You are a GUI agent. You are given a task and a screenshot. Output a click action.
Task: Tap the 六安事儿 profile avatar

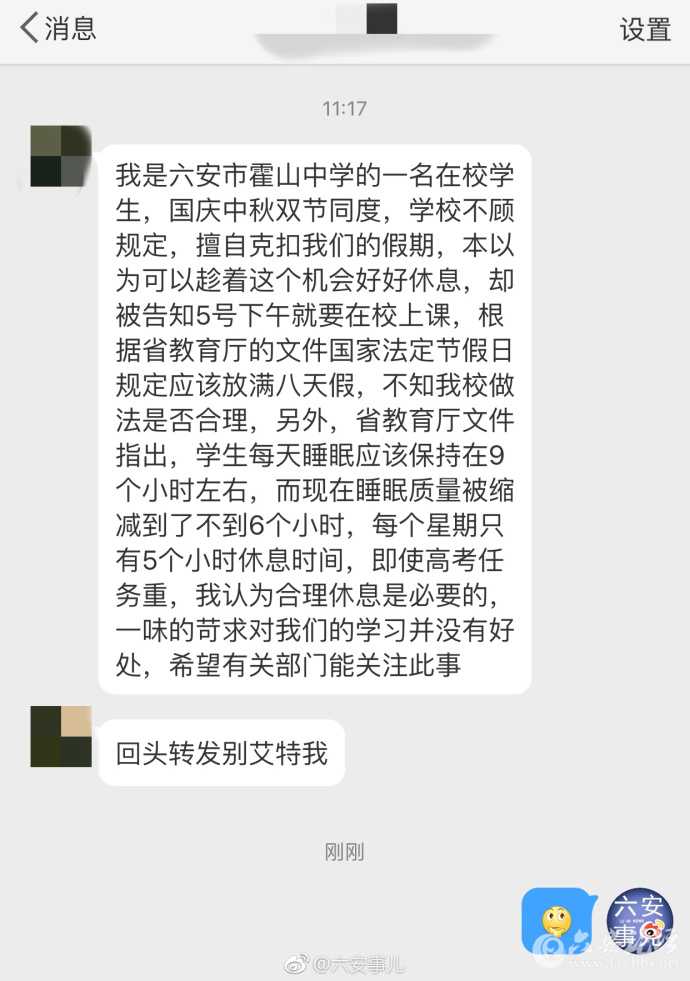640,921
